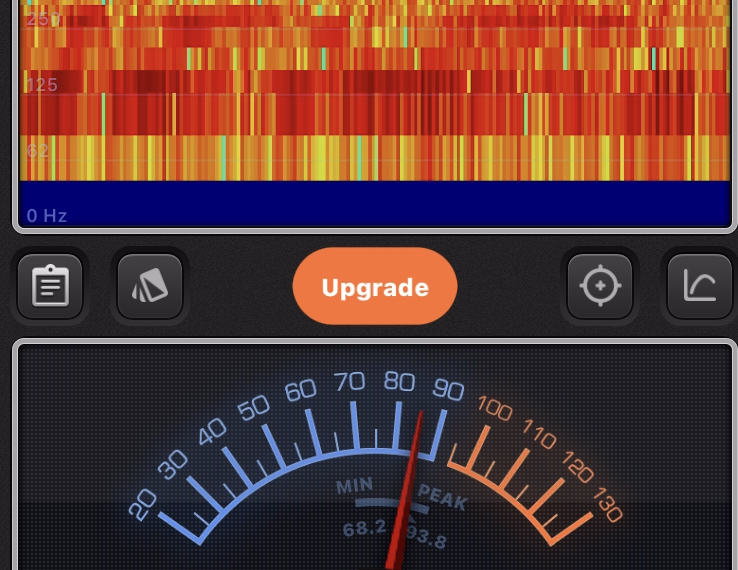Viewport: 738px width, 570px height.
Task: Tap the eraser reset icon
Action: click(150, 287)
